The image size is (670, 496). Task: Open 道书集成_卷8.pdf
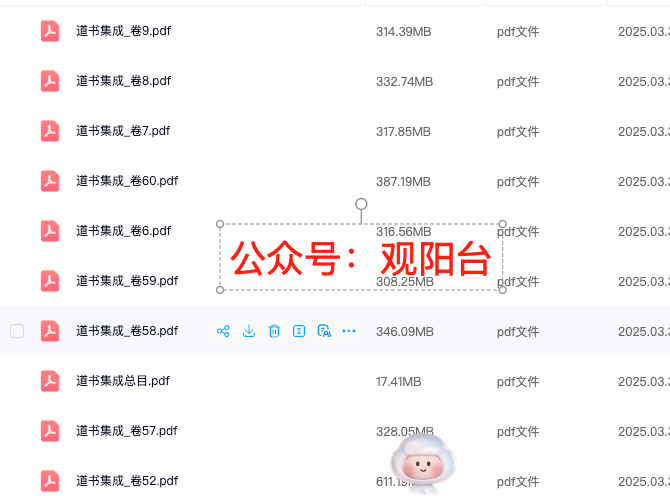123,81
